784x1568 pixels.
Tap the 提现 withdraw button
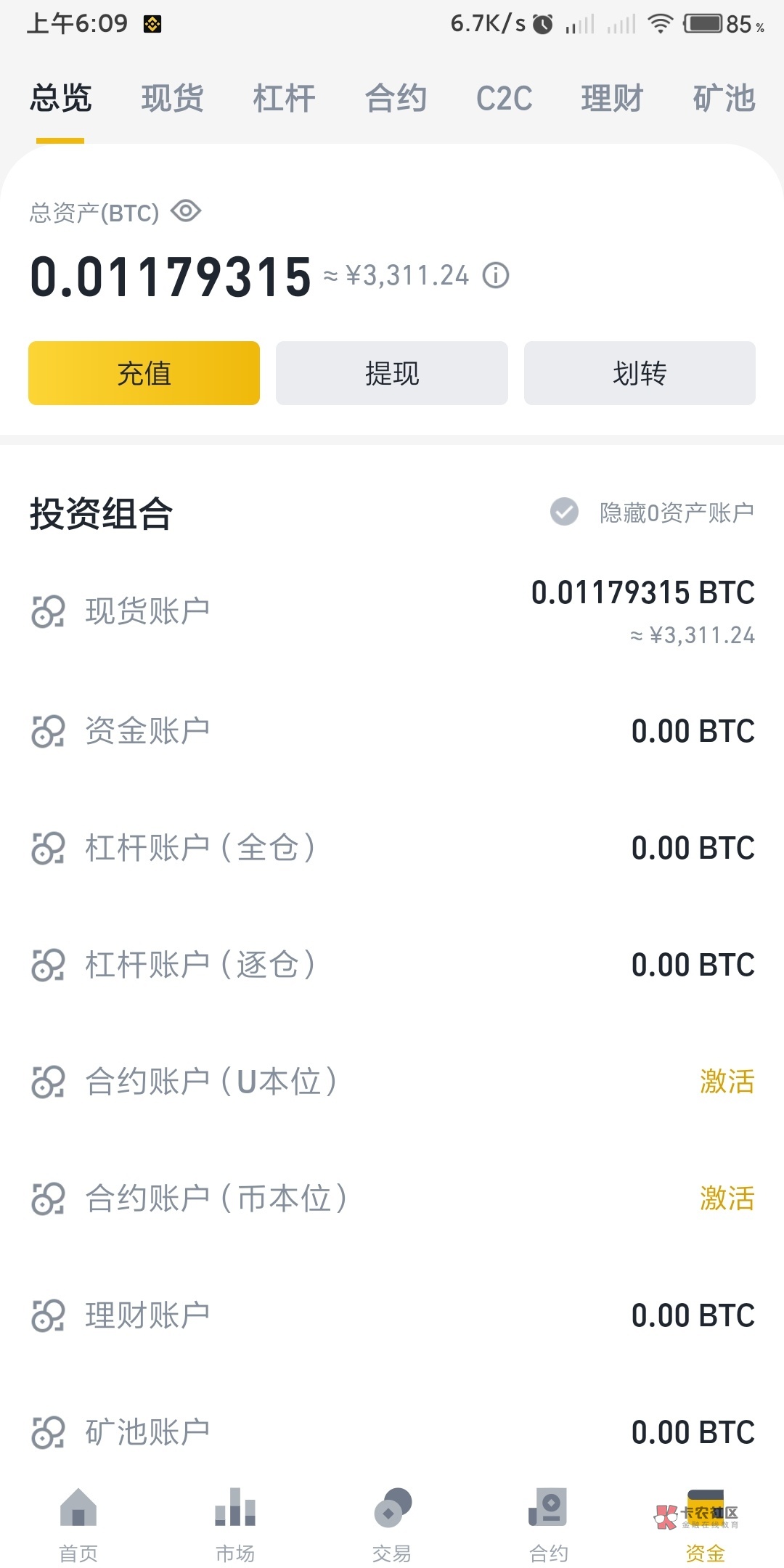(x=392, y=373)
